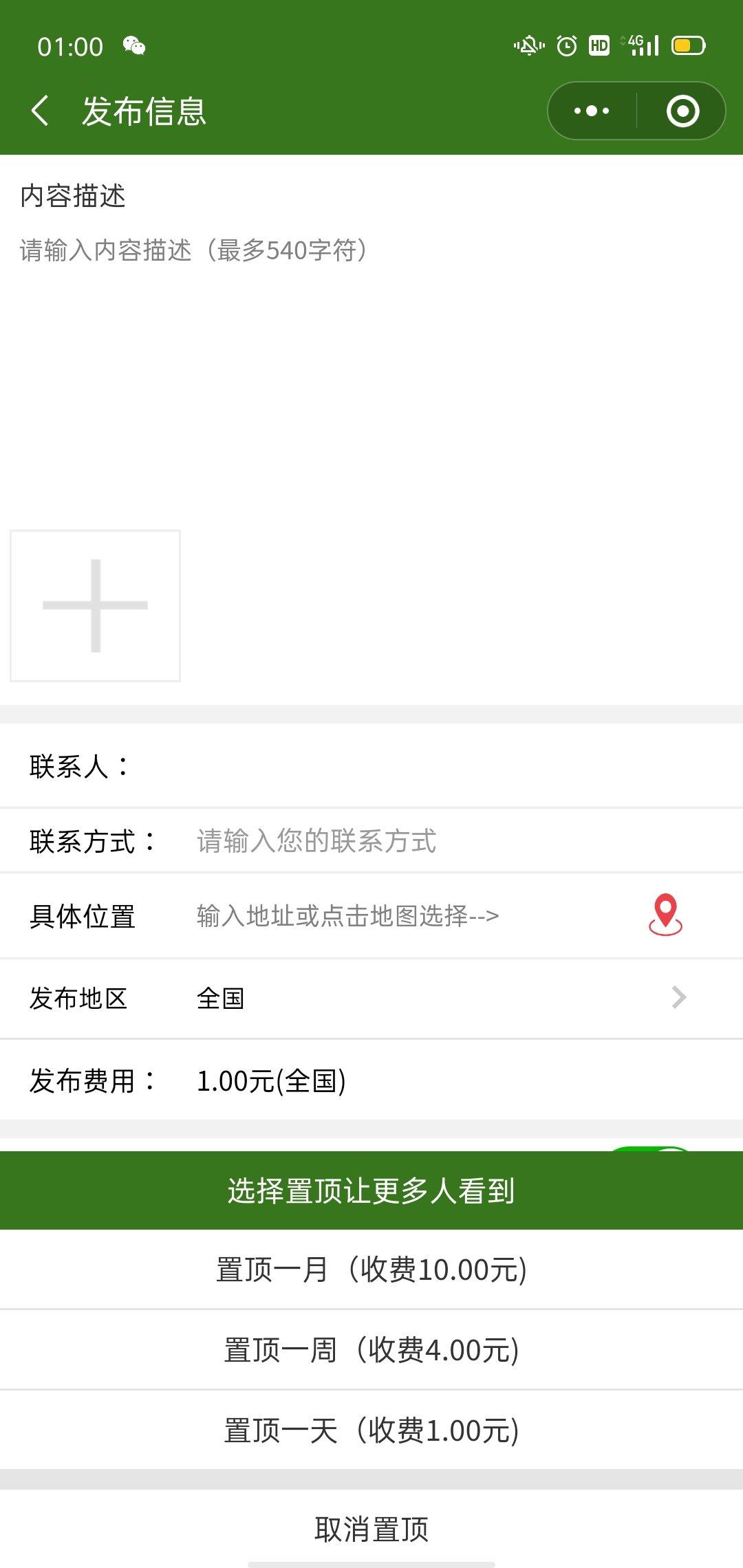The width and height of the screenshot is (743, 1568).
Task: Tap the plus placeholder to add a photo
Action: click(95, 606)
